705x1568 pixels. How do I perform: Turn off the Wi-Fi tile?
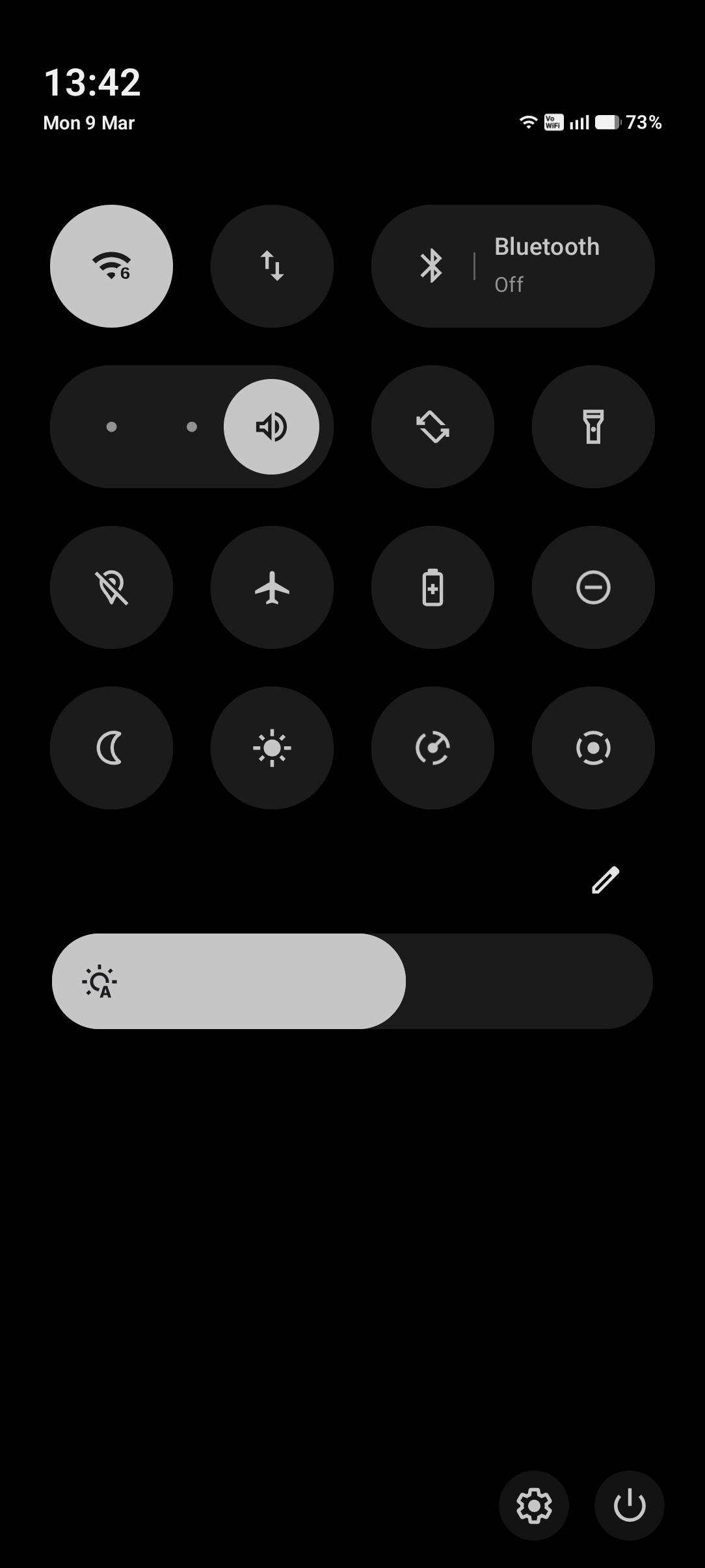[x=111, y=266]
